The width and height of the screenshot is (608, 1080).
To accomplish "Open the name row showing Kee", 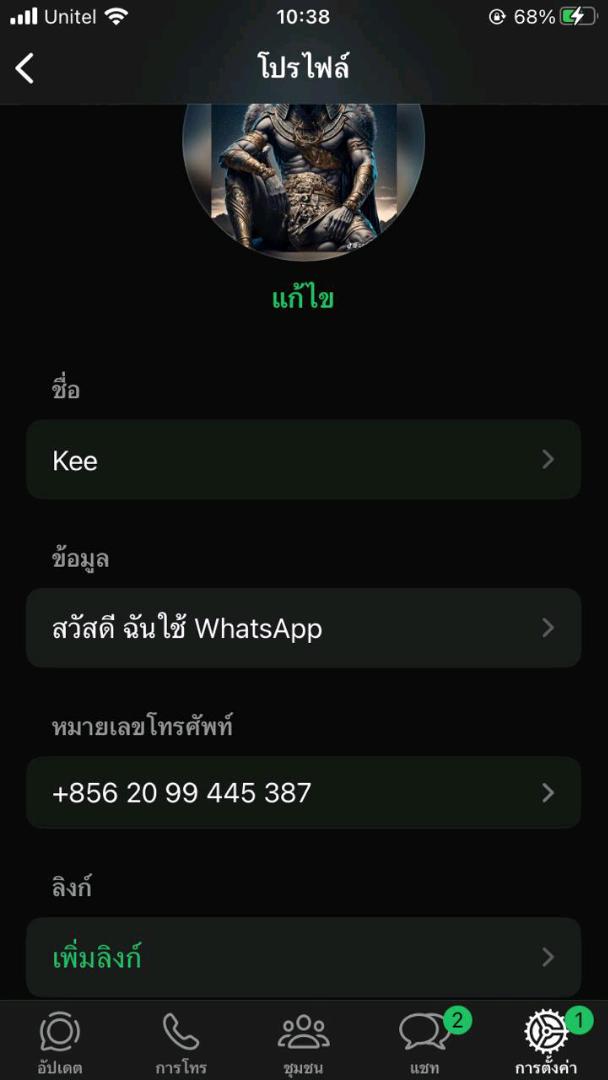I will 303,460.
